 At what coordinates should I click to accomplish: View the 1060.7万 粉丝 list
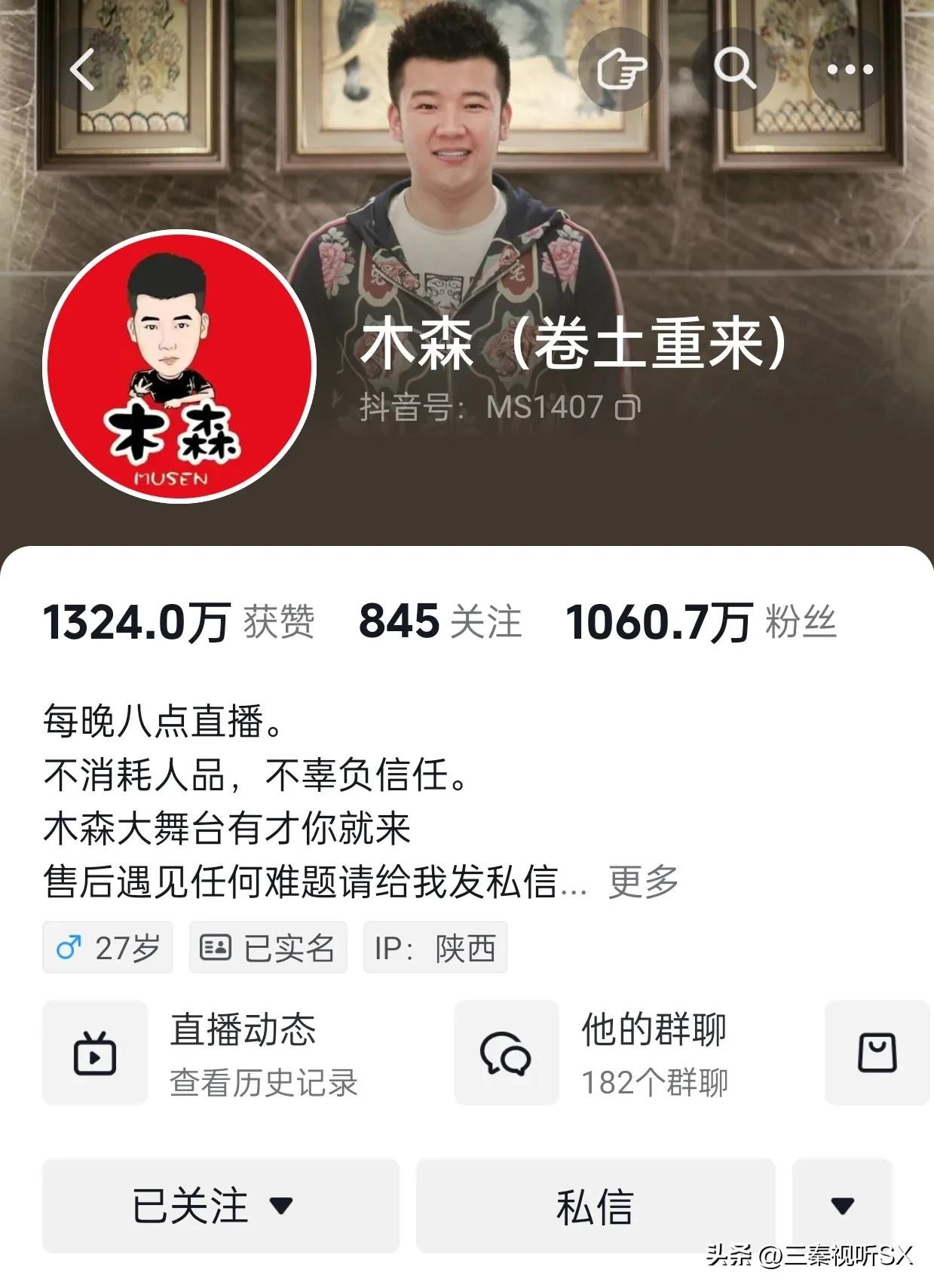701,622
